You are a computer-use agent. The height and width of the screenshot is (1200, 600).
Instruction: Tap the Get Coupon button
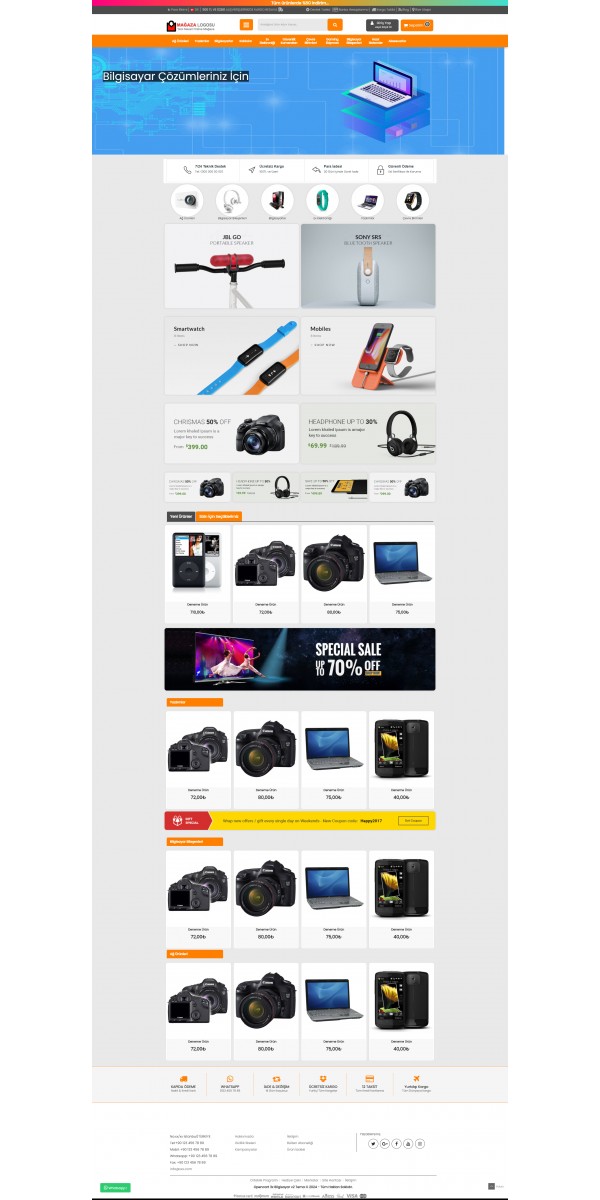[x=414, y=820]
